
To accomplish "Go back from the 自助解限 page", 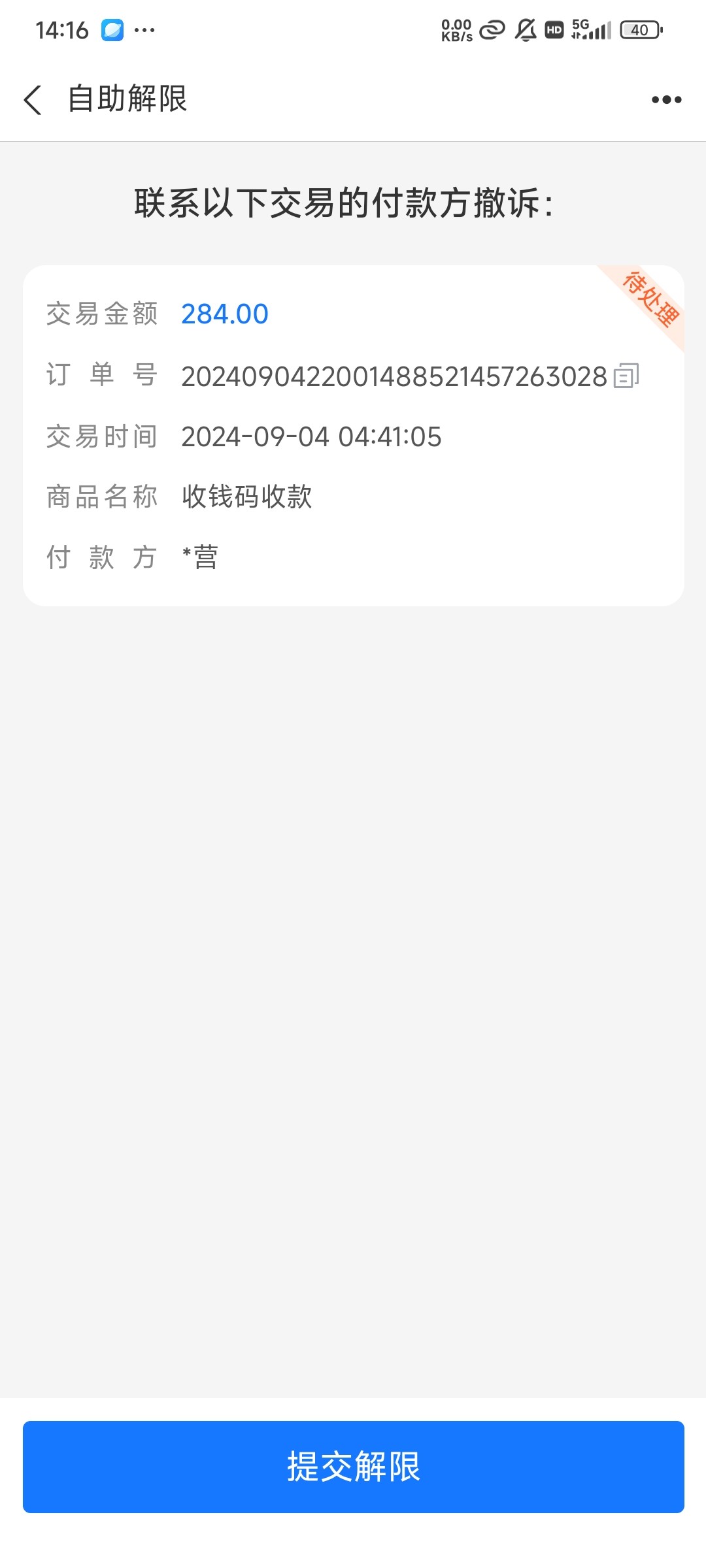I will click(33, 100).
